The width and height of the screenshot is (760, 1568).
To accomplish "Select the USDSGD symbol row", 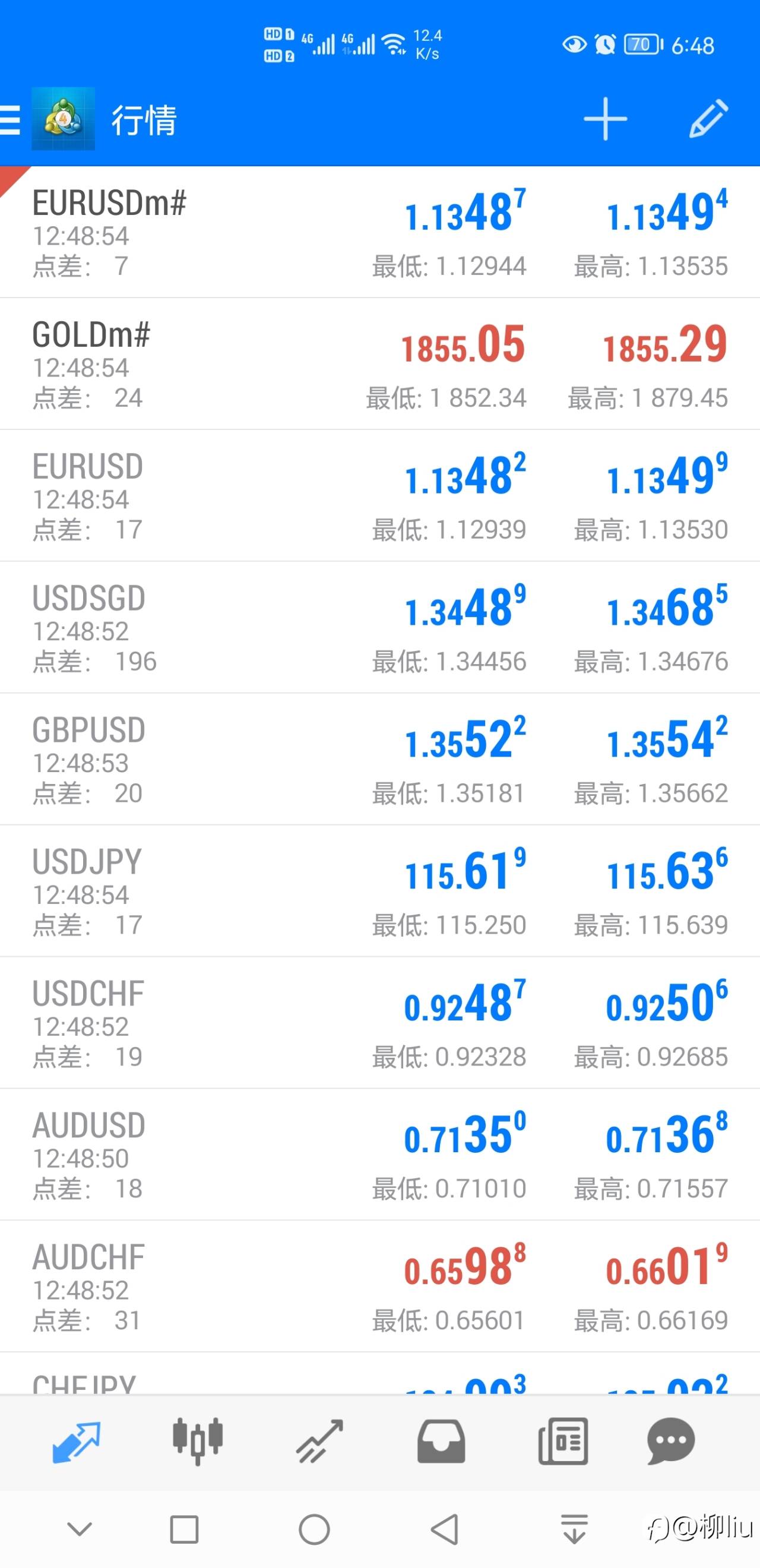I will coord(379,628).
